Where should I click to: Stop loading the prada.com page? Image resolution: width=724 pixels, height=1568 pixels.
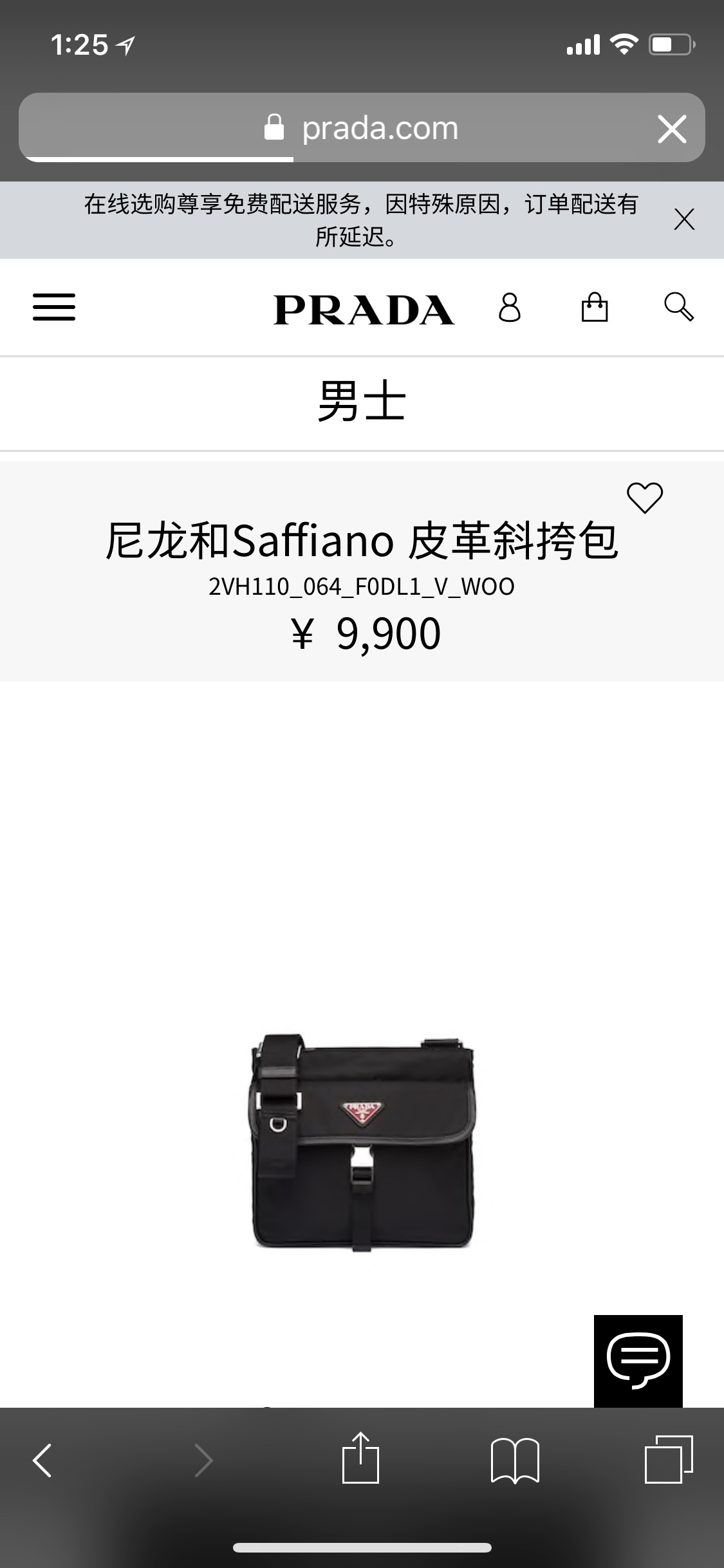(672, 129)
